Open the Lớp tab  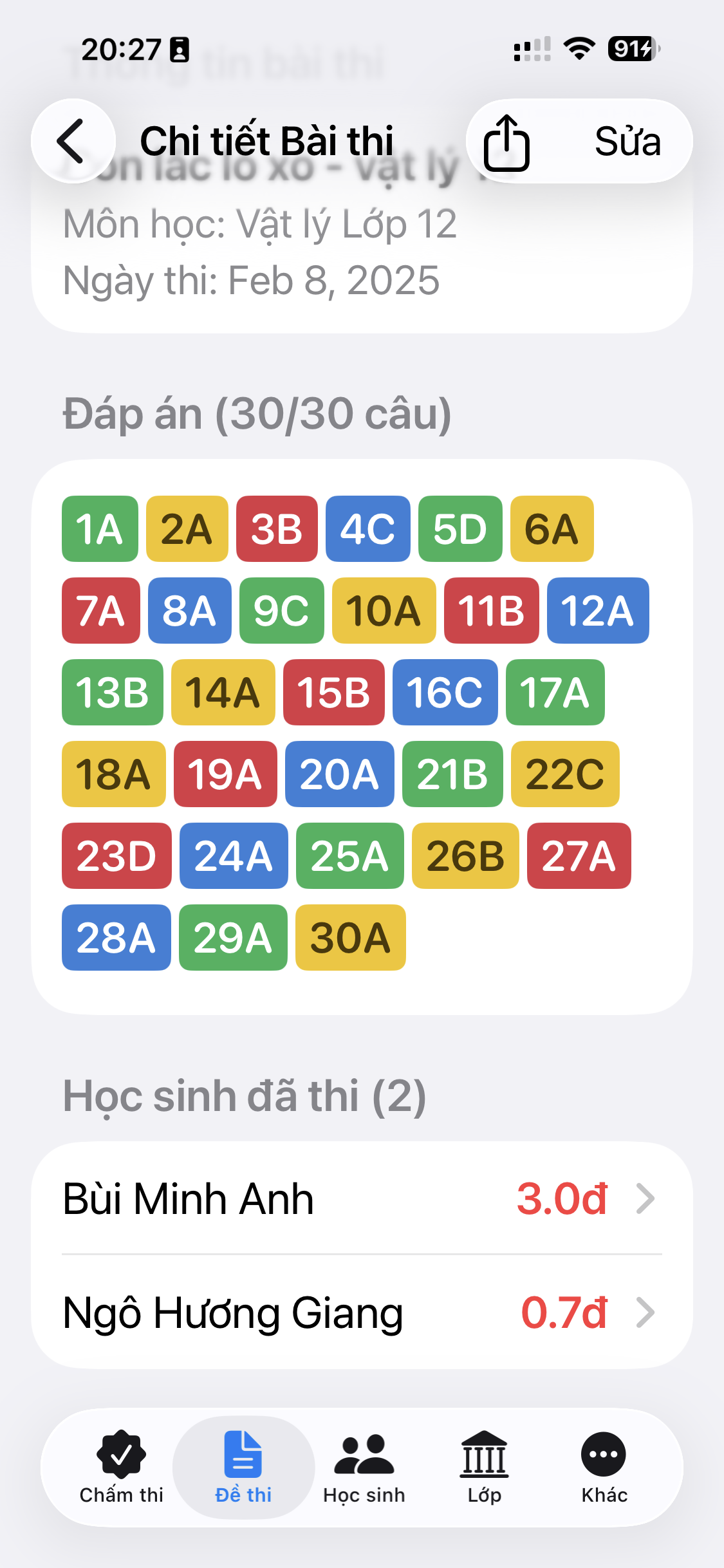(485, 1467)
